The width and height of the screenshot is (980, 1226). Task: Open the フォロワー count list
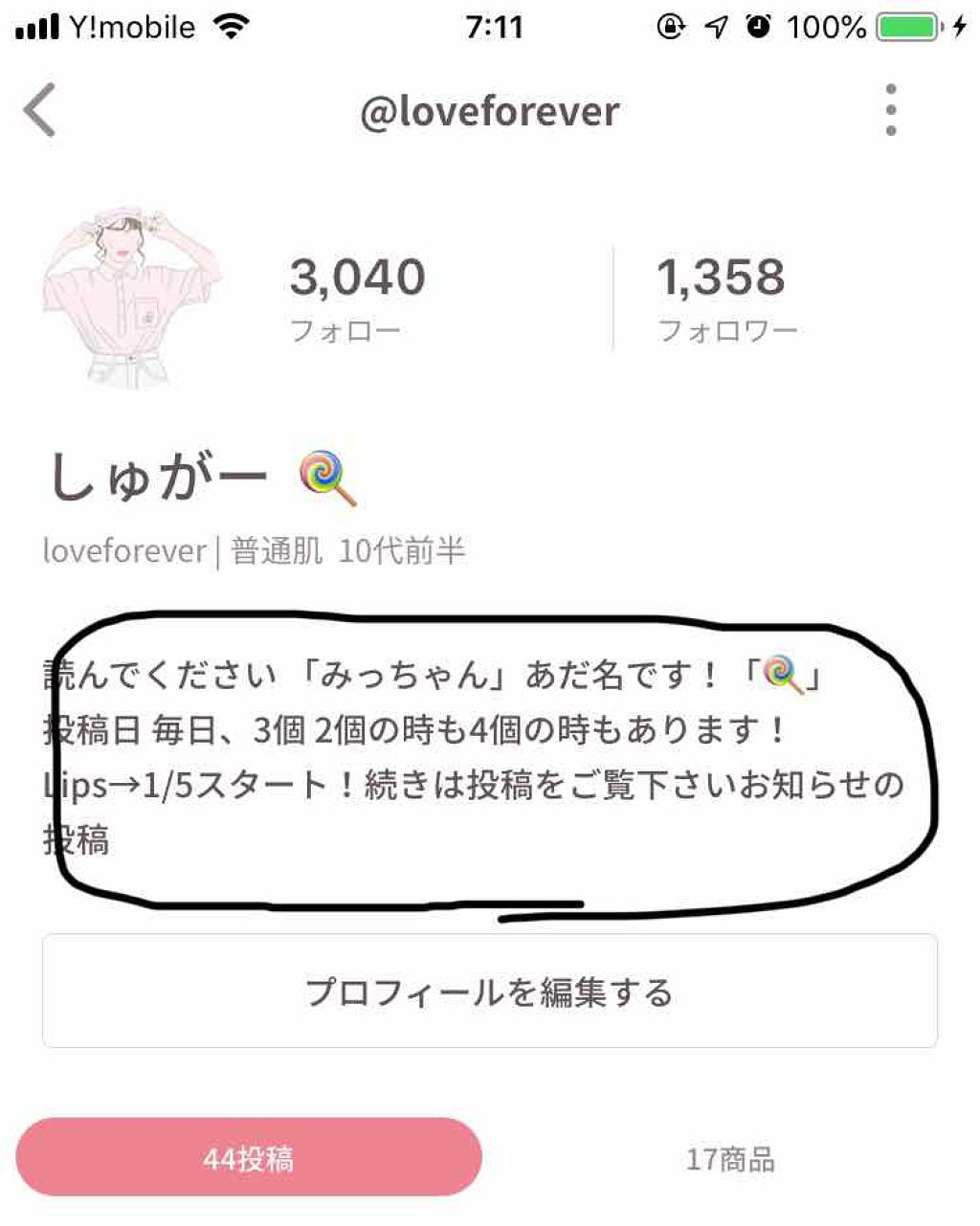click(727, 294)
